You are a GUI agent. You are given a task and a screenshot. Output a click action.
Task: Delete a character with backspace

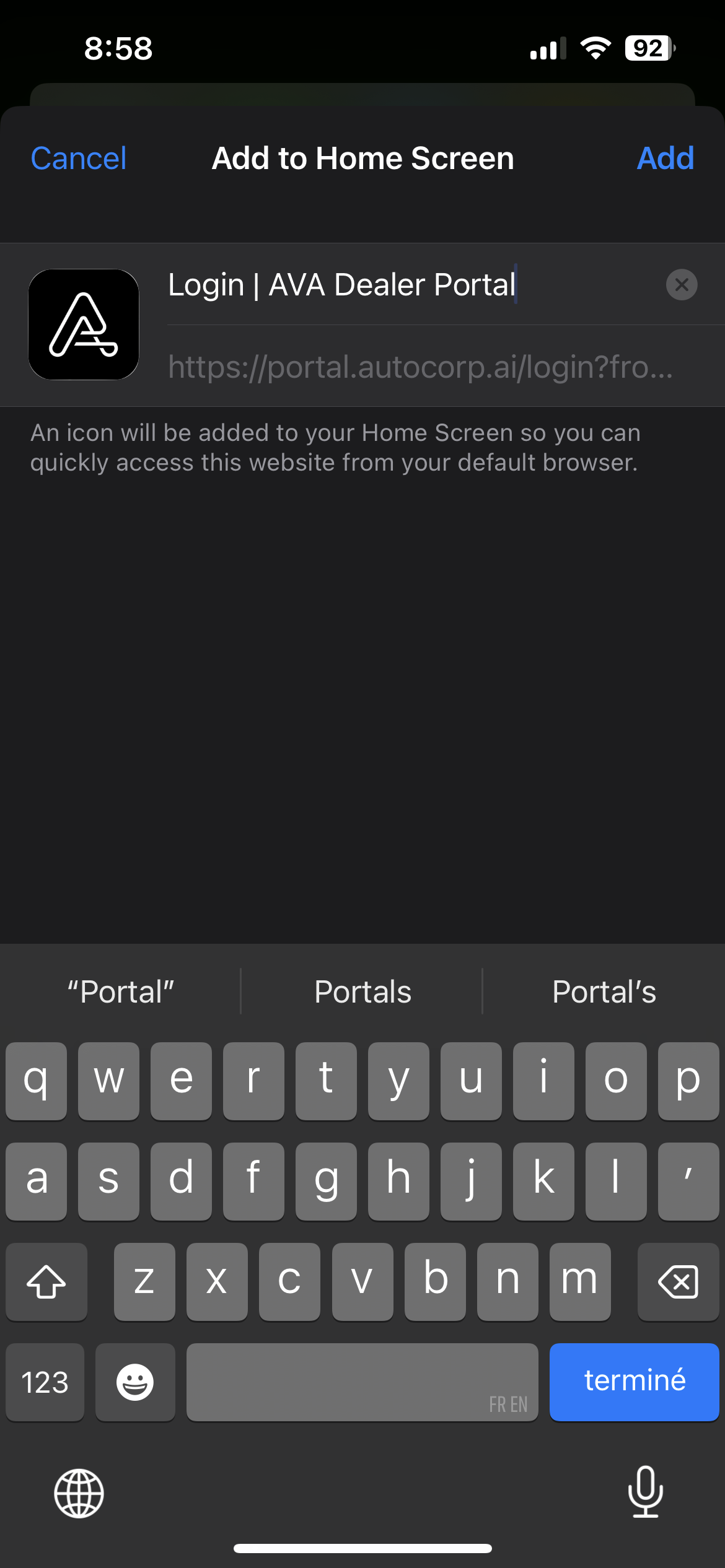pyautogui.click(x=678, y=1281)
